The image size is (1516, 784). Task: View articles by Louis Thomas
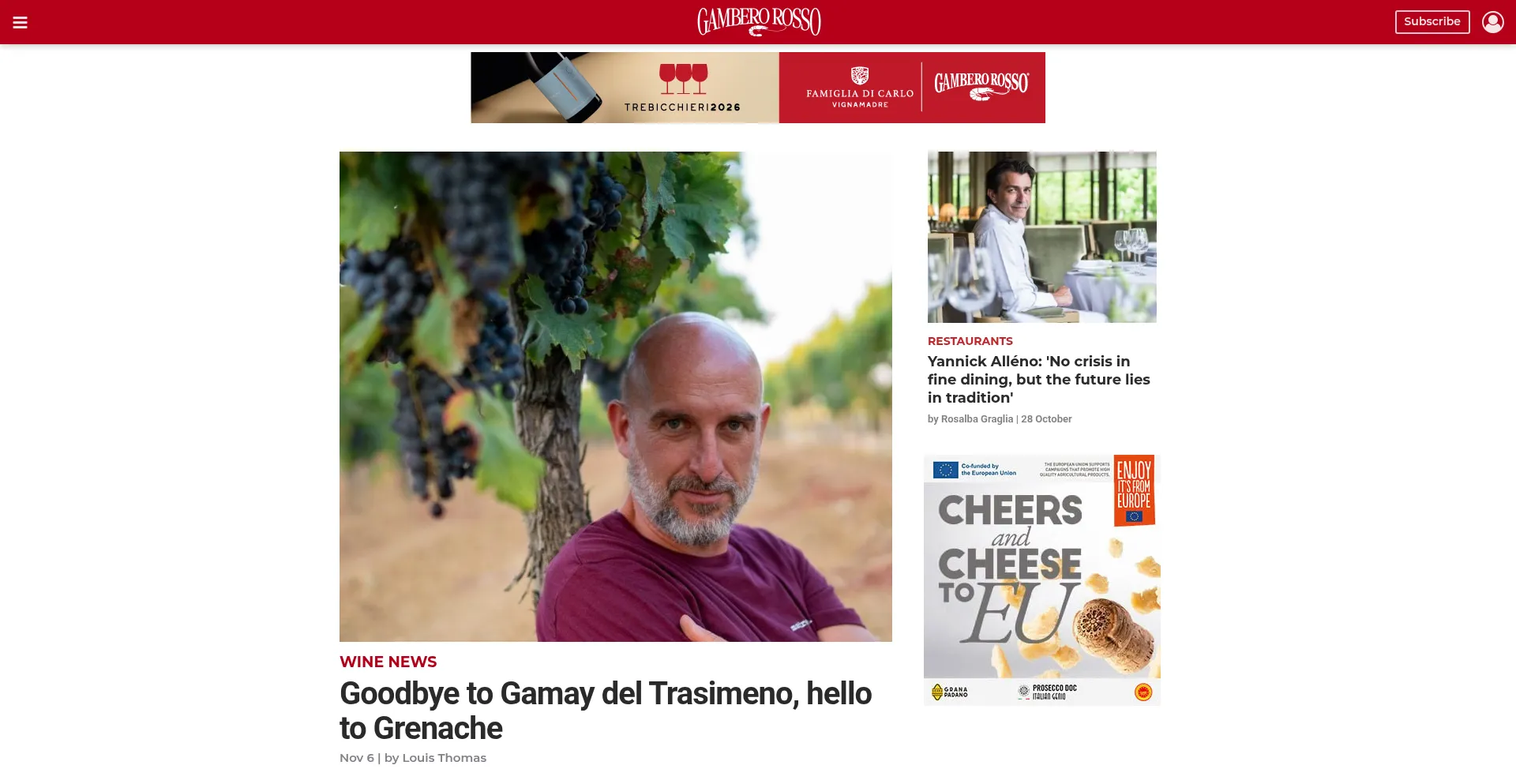tap(444, 758)
